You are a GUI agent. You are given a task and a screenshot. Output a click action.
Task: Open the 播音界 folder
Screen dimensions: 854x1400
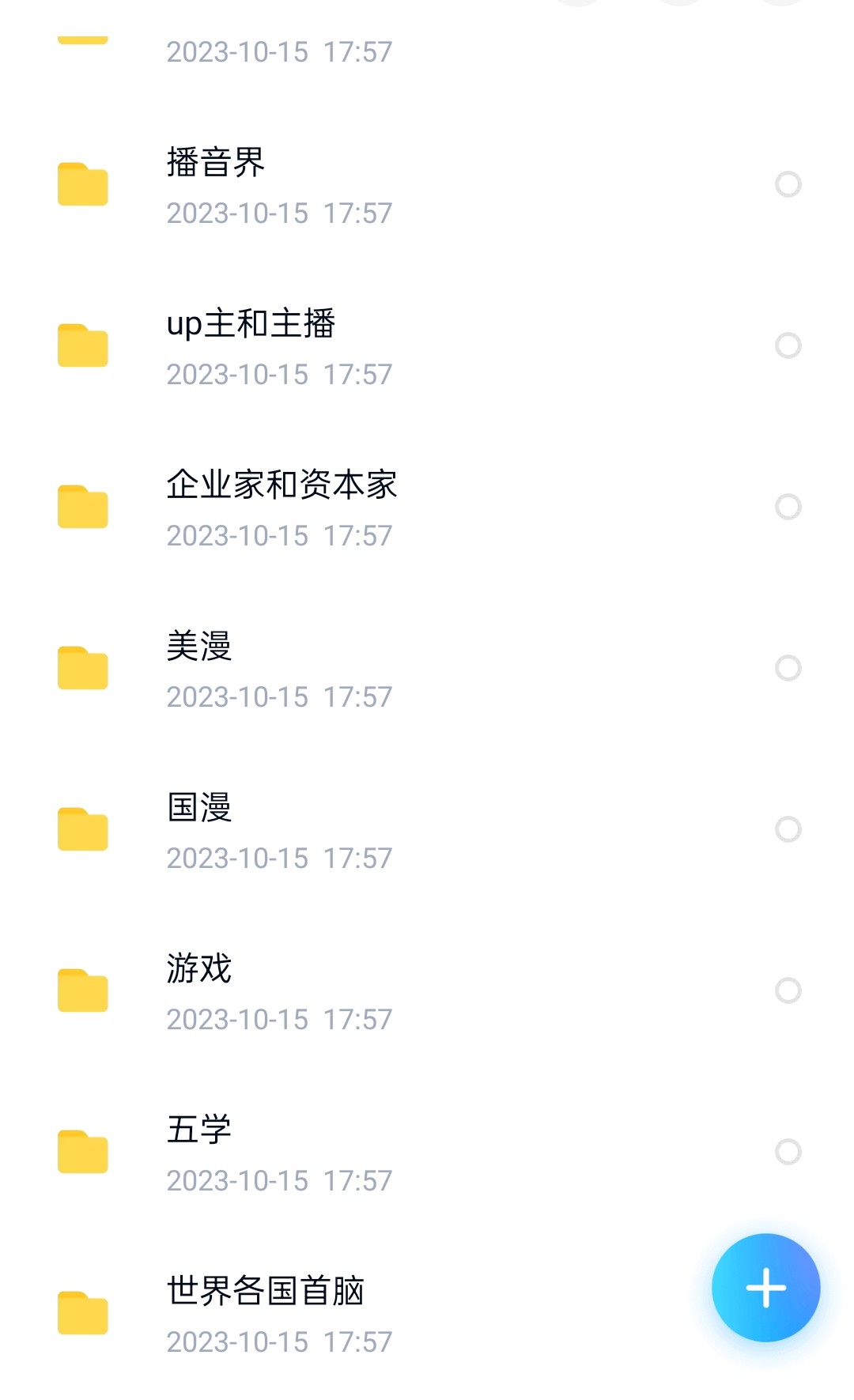[x=216, y=163]
